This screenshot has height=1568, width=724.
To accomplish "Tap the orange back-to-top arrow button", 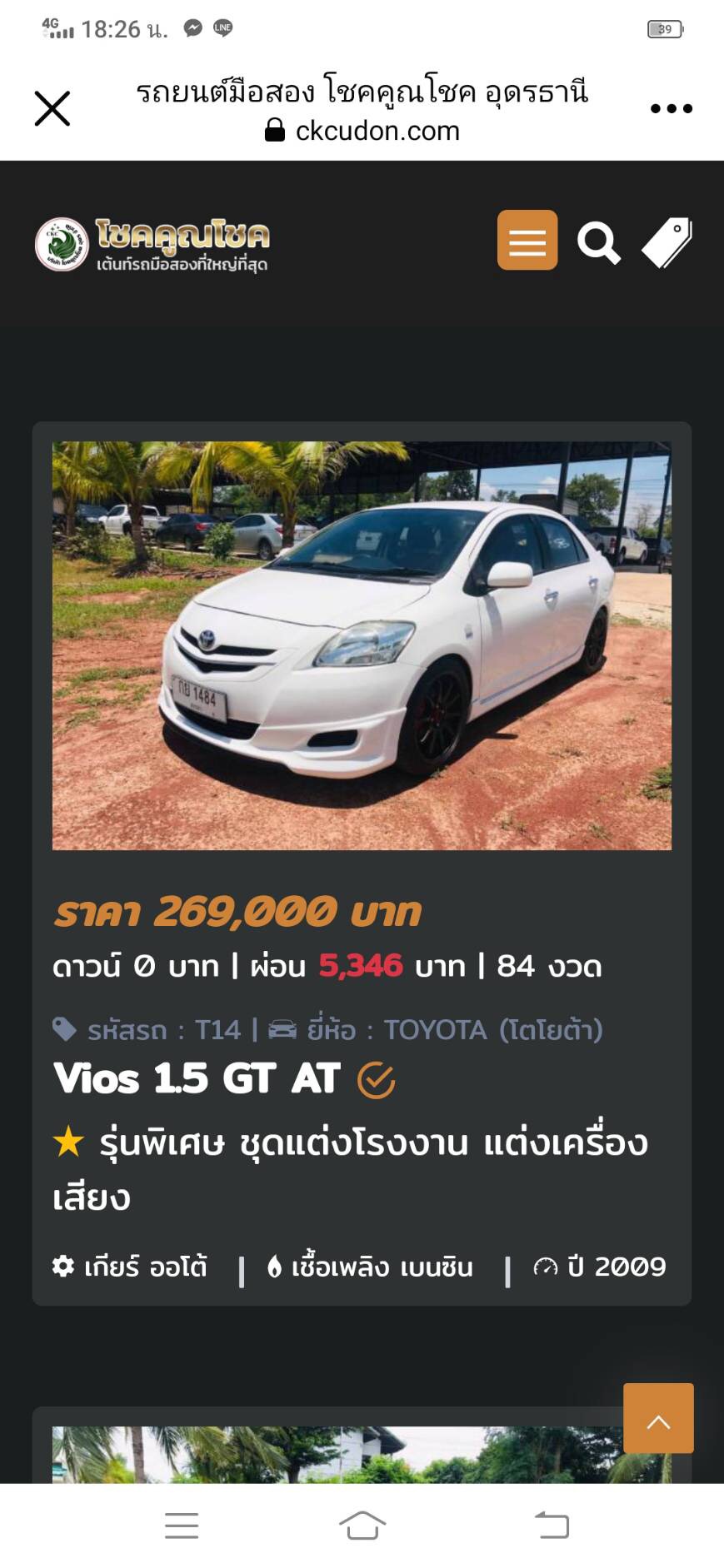I will click(x=658, y=1418).
